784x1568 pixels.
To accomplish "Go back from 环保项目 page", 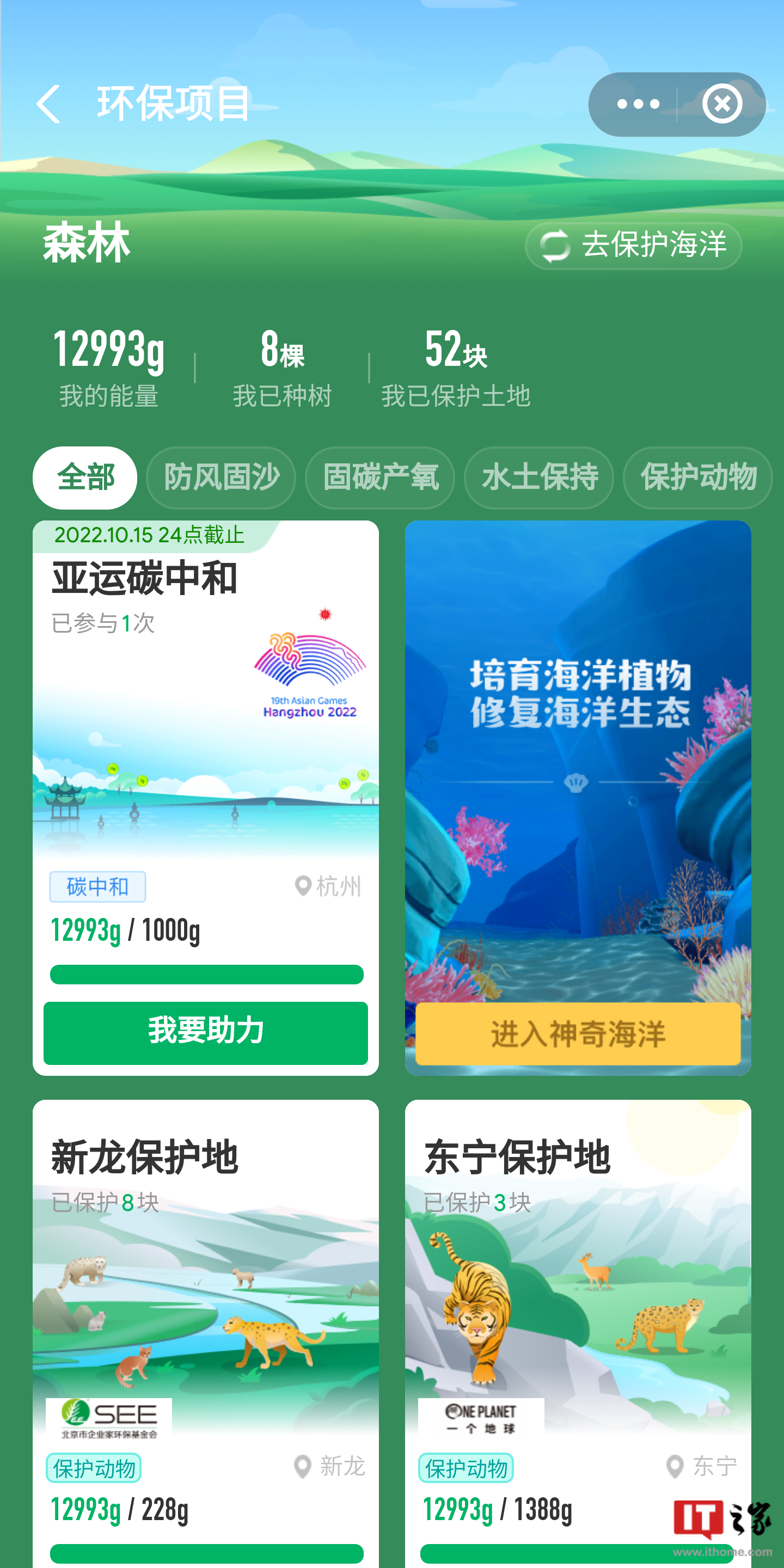I will pos(48,104).
